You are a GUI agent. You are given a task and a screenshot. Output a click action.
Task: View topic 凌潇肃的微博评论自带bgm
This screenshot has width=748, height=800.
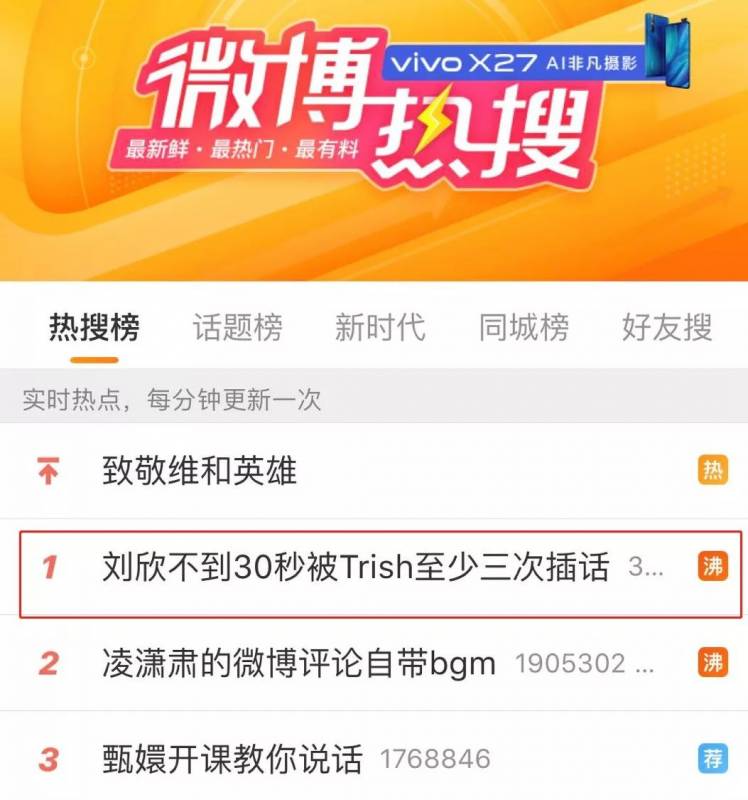299,663
